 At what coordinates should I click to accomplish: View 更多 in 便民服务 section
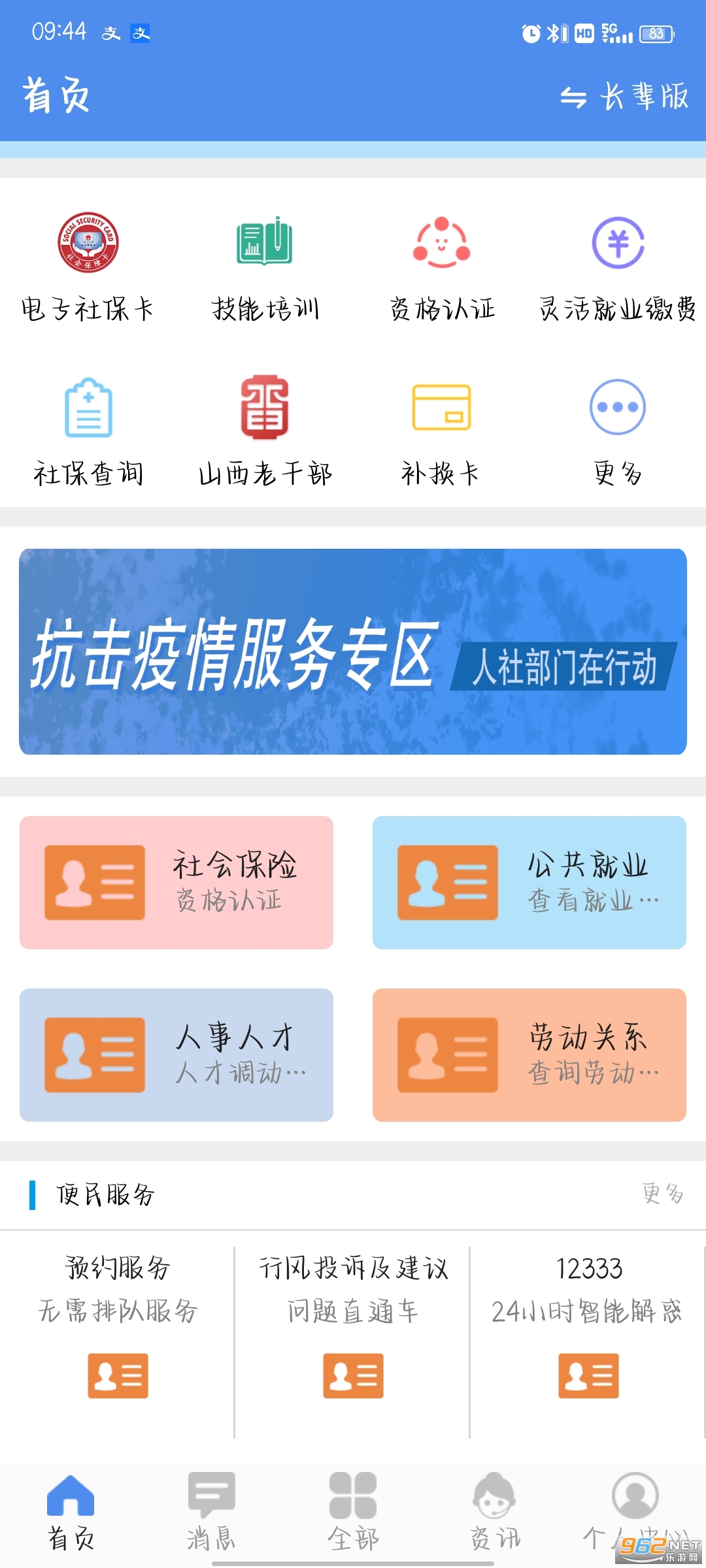click(x=662, y=1194)
